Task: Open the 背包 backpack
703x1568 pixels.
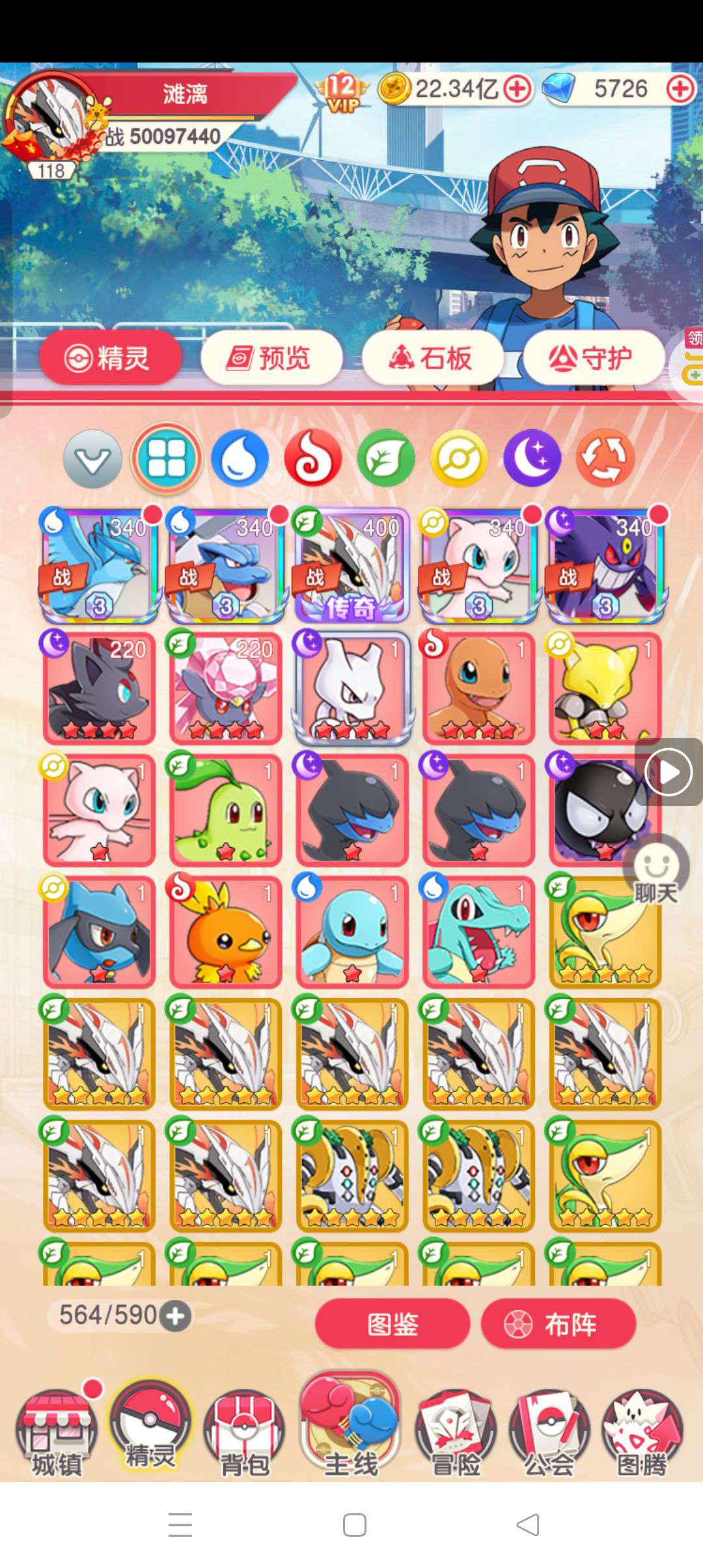Action: point(244,1432)
